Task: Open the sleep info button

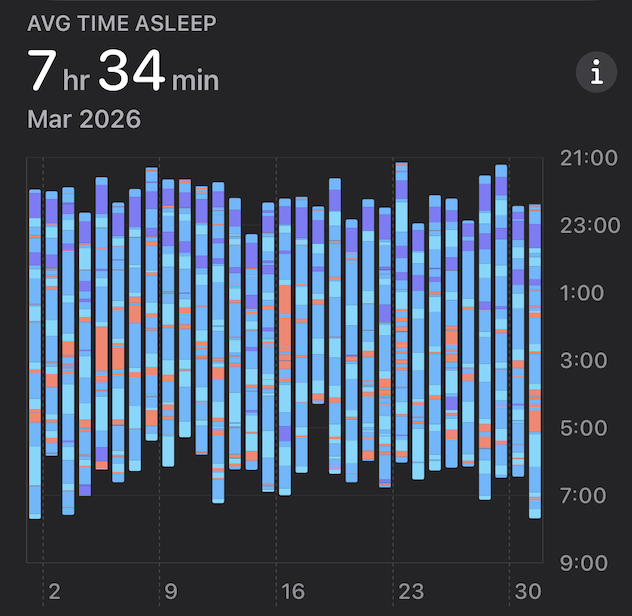Action: (x=597, y=72)
